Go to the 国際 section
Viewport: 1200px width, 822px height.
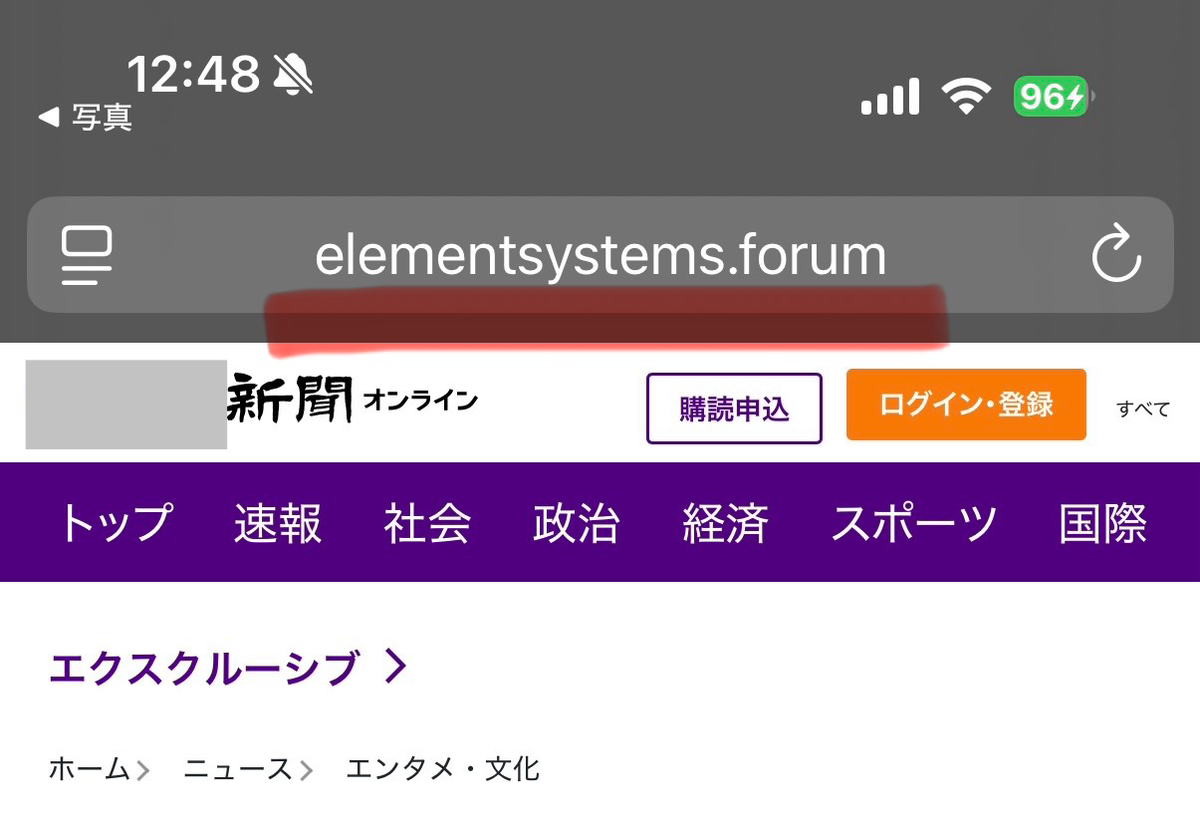pyautogui.click(x=1102, y=523)
